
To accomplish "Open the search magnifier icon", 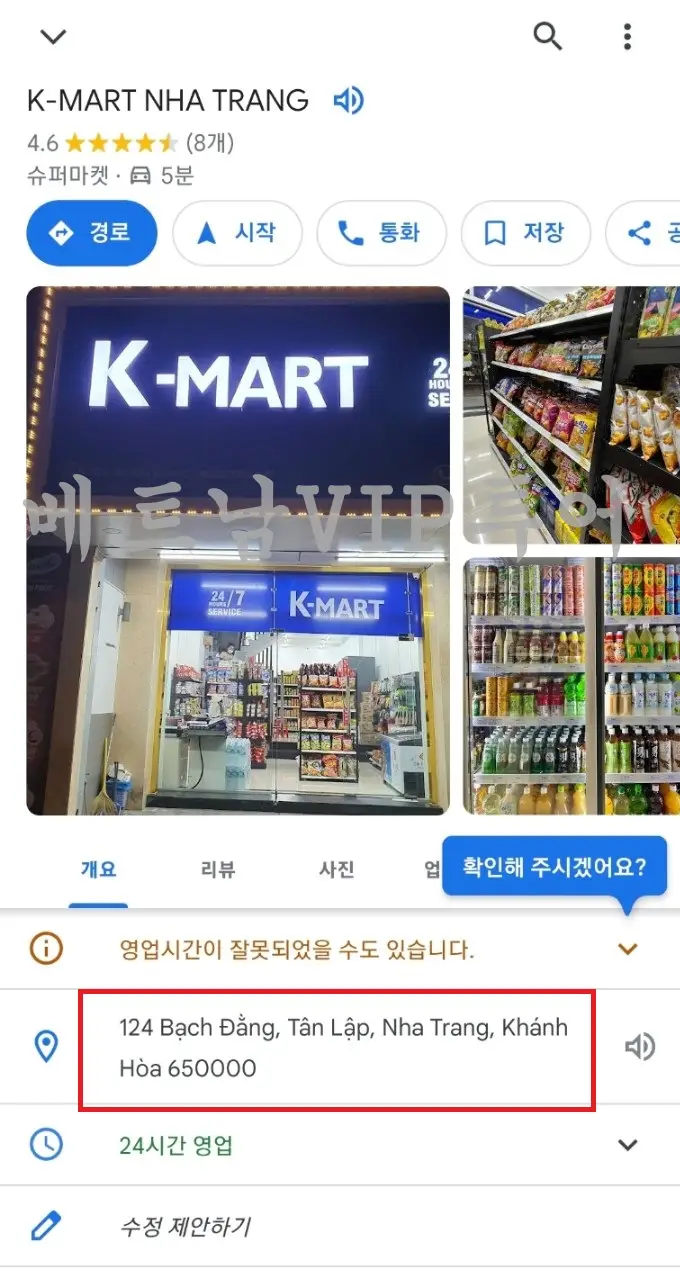I will pos(548,37).
